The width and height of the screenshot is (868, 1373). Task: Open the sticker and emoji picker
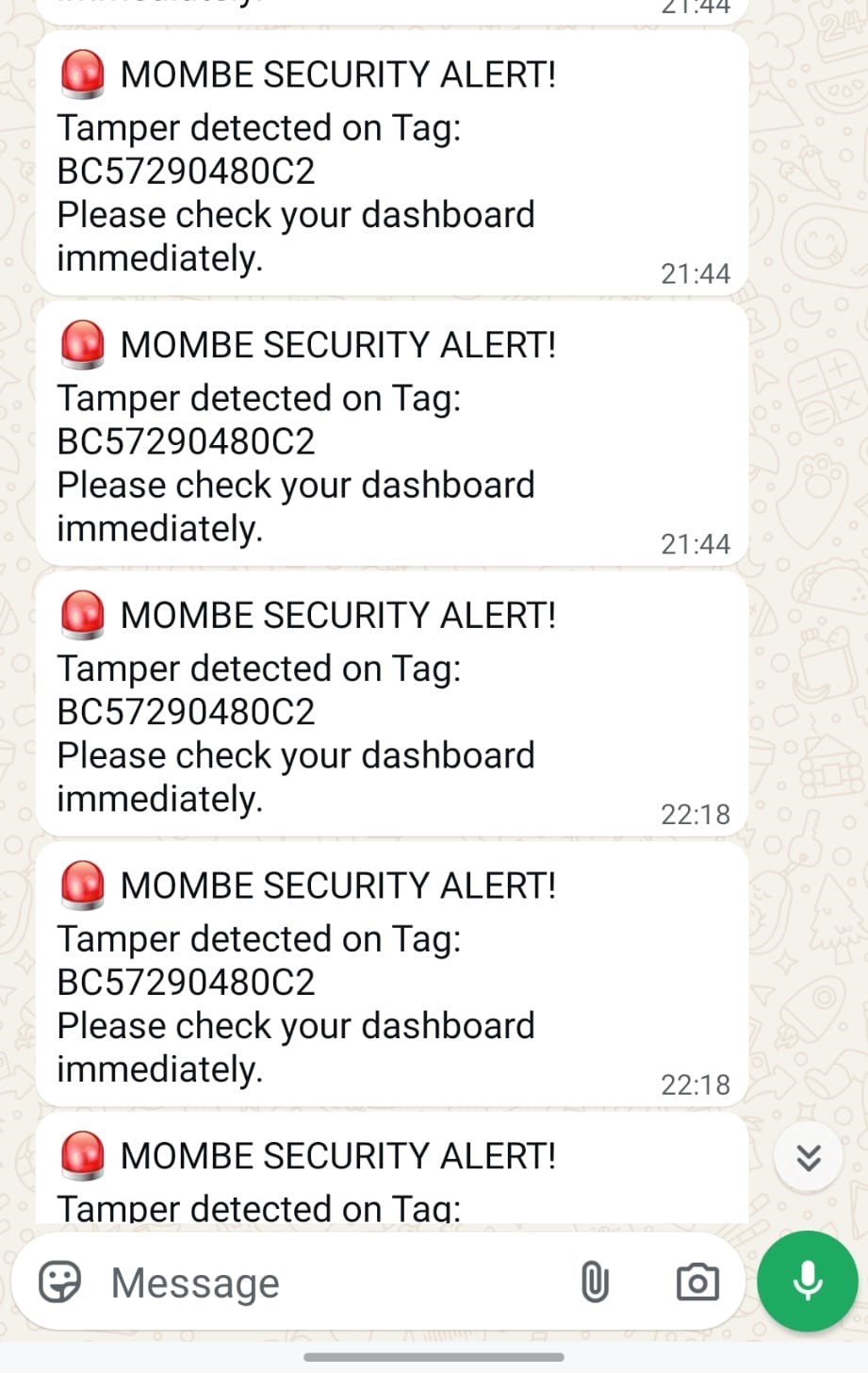pyautogui.click(x=59, y=1282)
